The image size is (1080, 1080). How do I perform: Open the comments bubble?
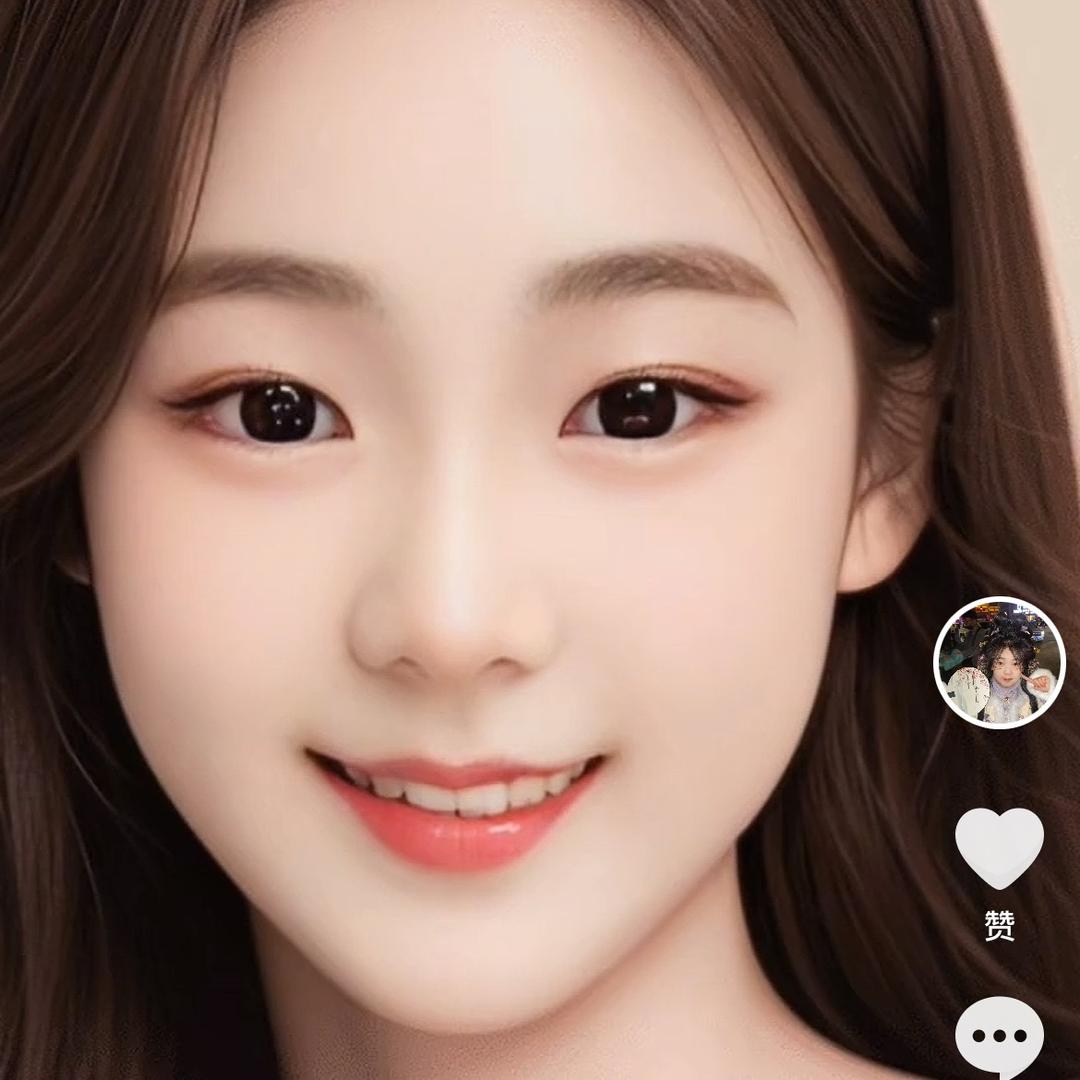[999, 1038]
